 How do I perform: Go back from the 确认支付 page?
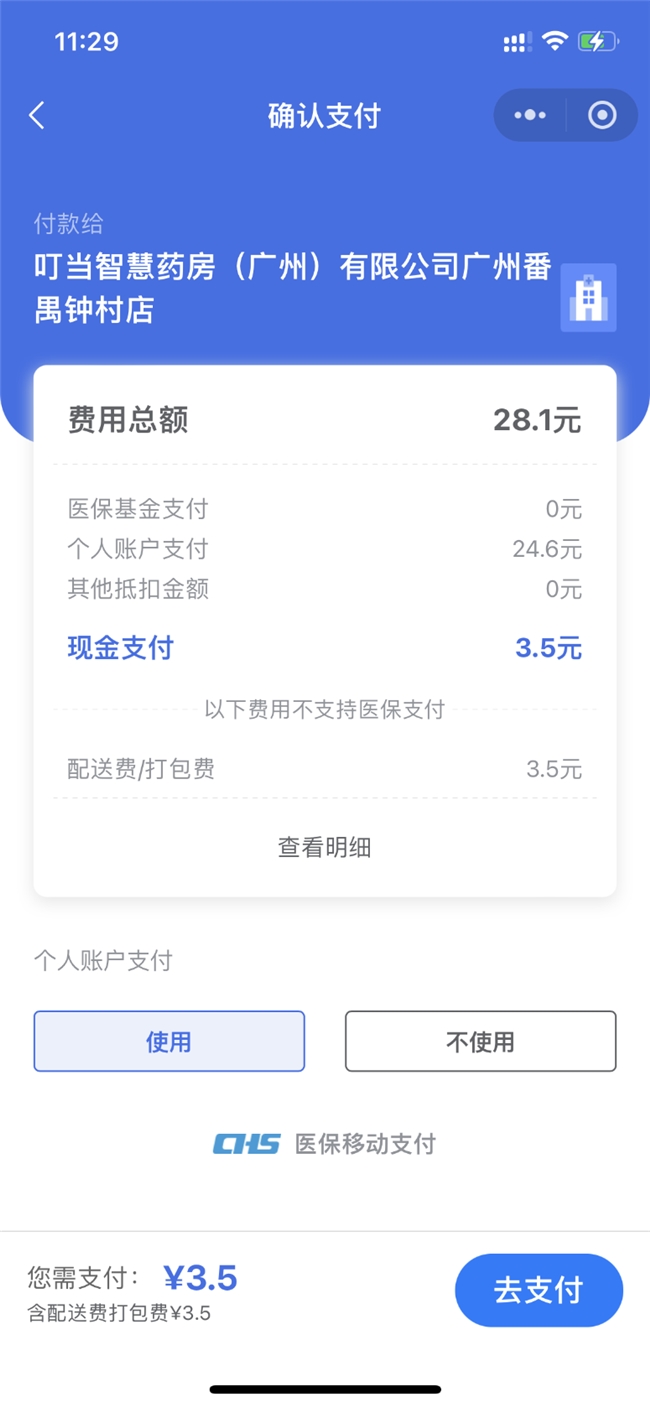pyautogui.click(x=37, y=116)
